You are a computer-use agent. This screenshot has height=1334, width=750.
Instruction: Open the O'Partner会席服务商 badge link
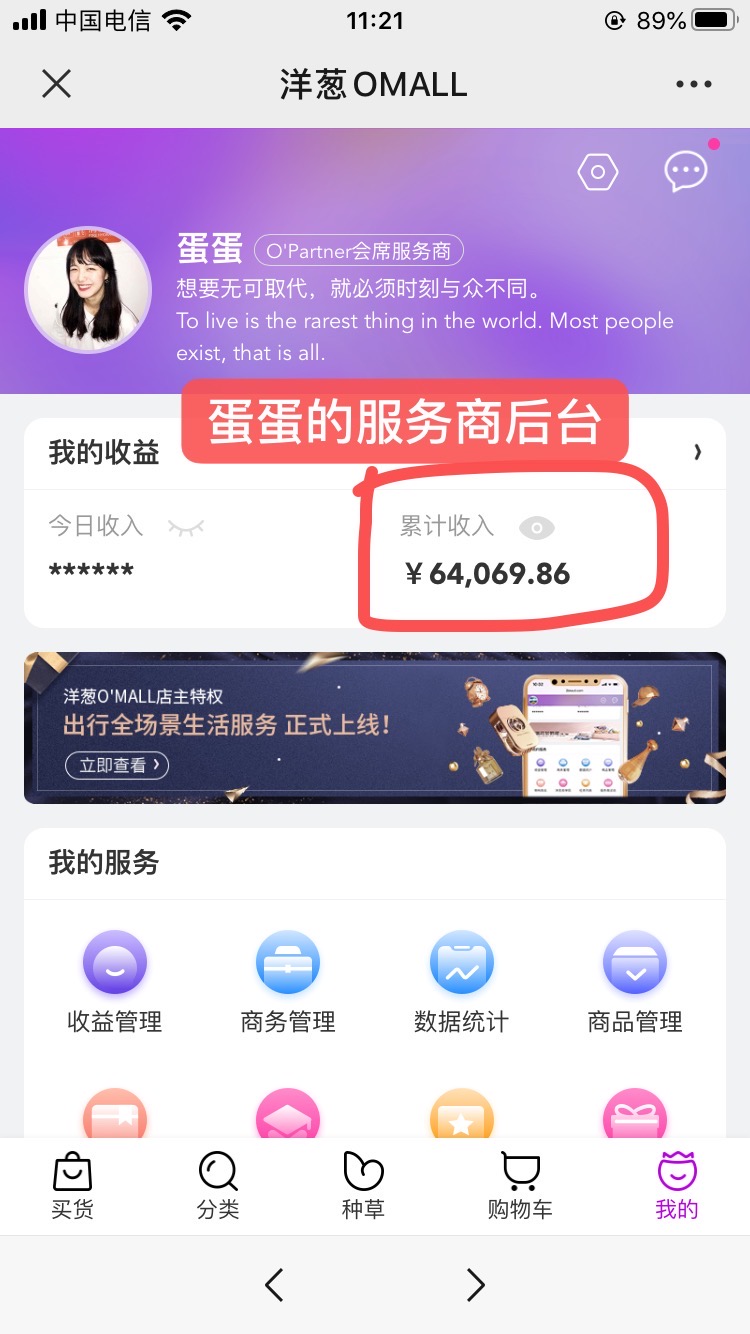(x=360, y=251)
